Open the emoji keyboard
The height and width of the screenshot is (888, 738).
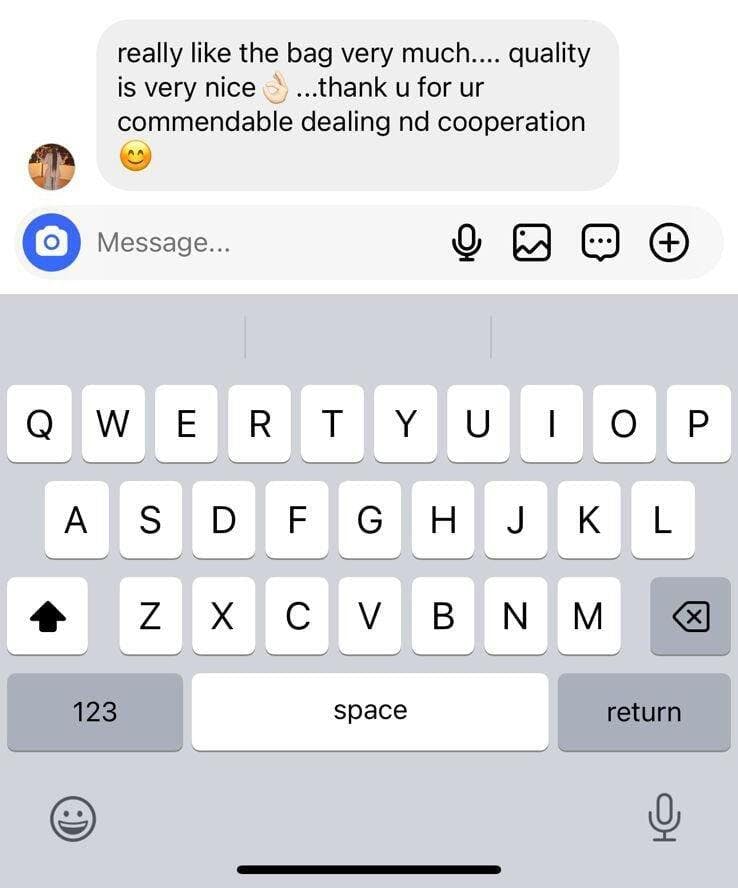(x=73, y=819)
